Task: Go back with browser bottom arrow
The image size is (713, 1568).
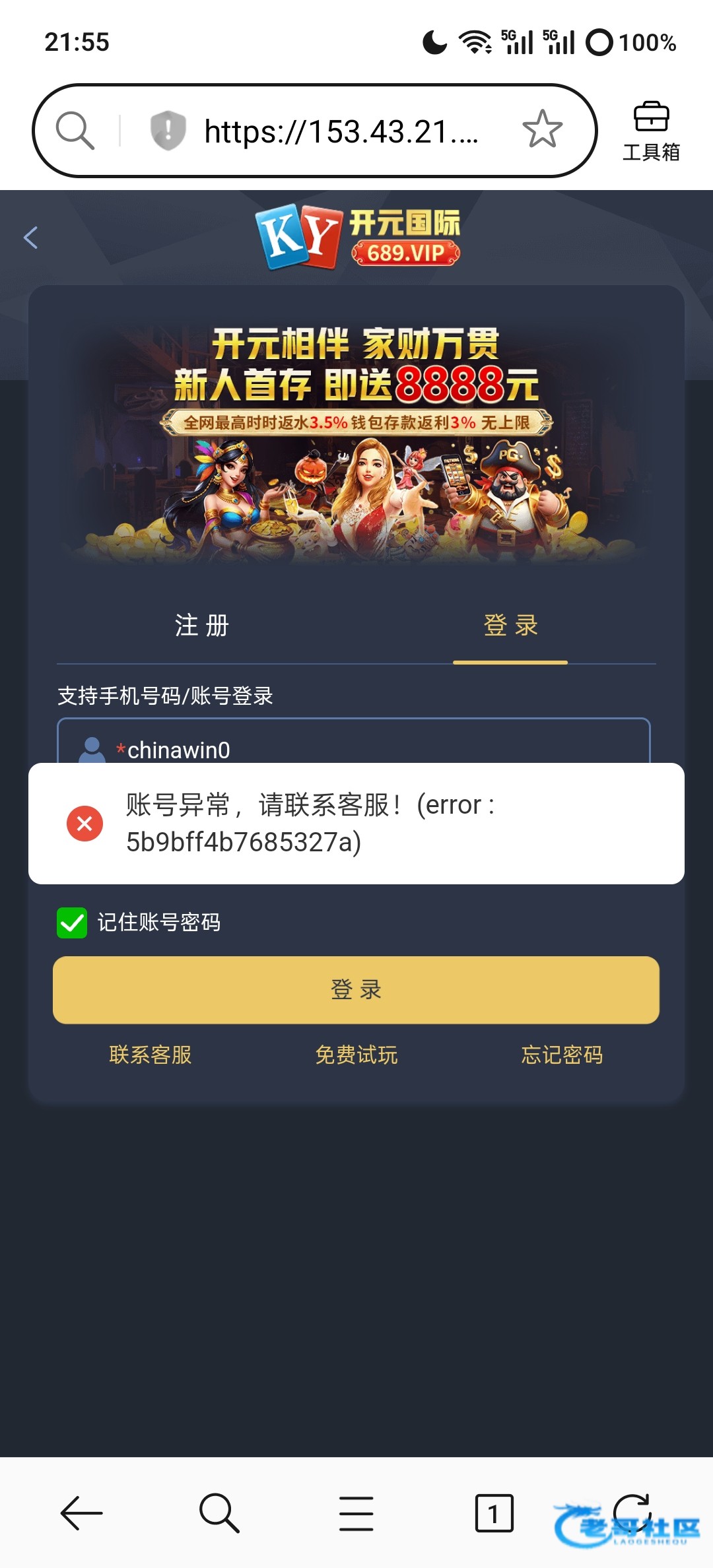Action: (82, 1513)
